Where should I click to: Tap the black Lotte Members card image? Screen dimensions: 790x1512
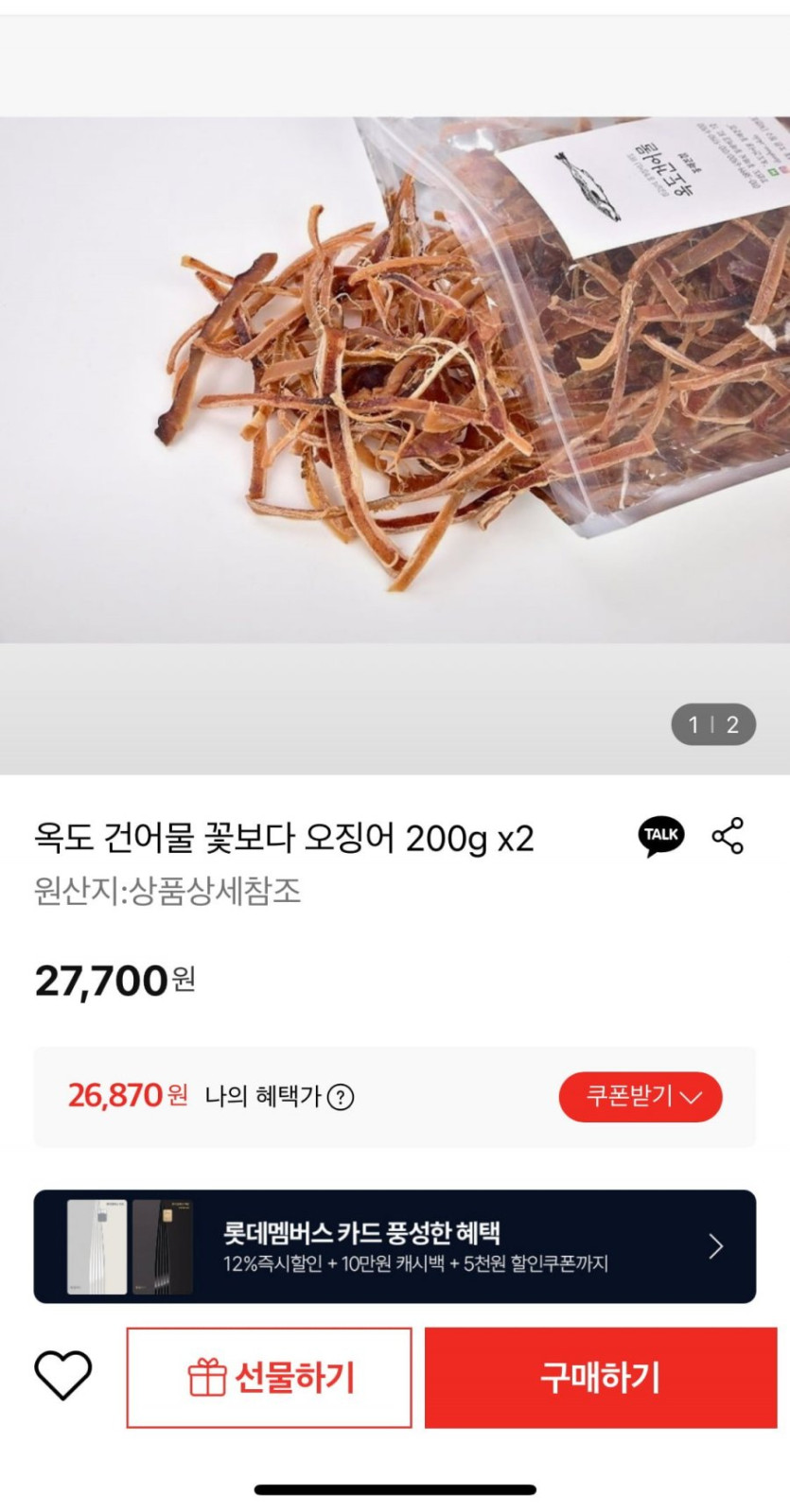[x=160, y=1247]
